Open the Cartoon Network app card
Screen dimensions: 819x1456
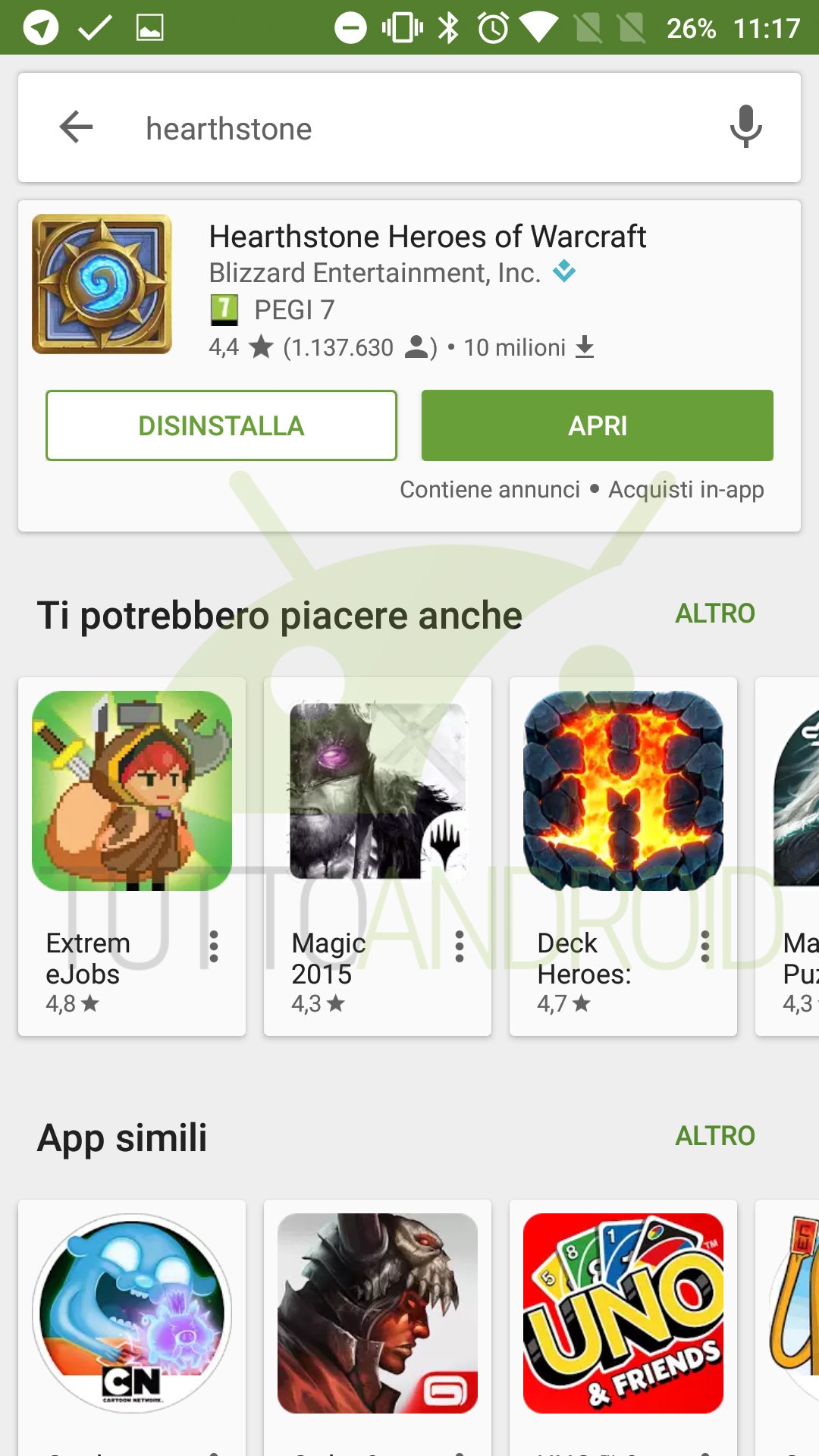tap(132, 1327)
